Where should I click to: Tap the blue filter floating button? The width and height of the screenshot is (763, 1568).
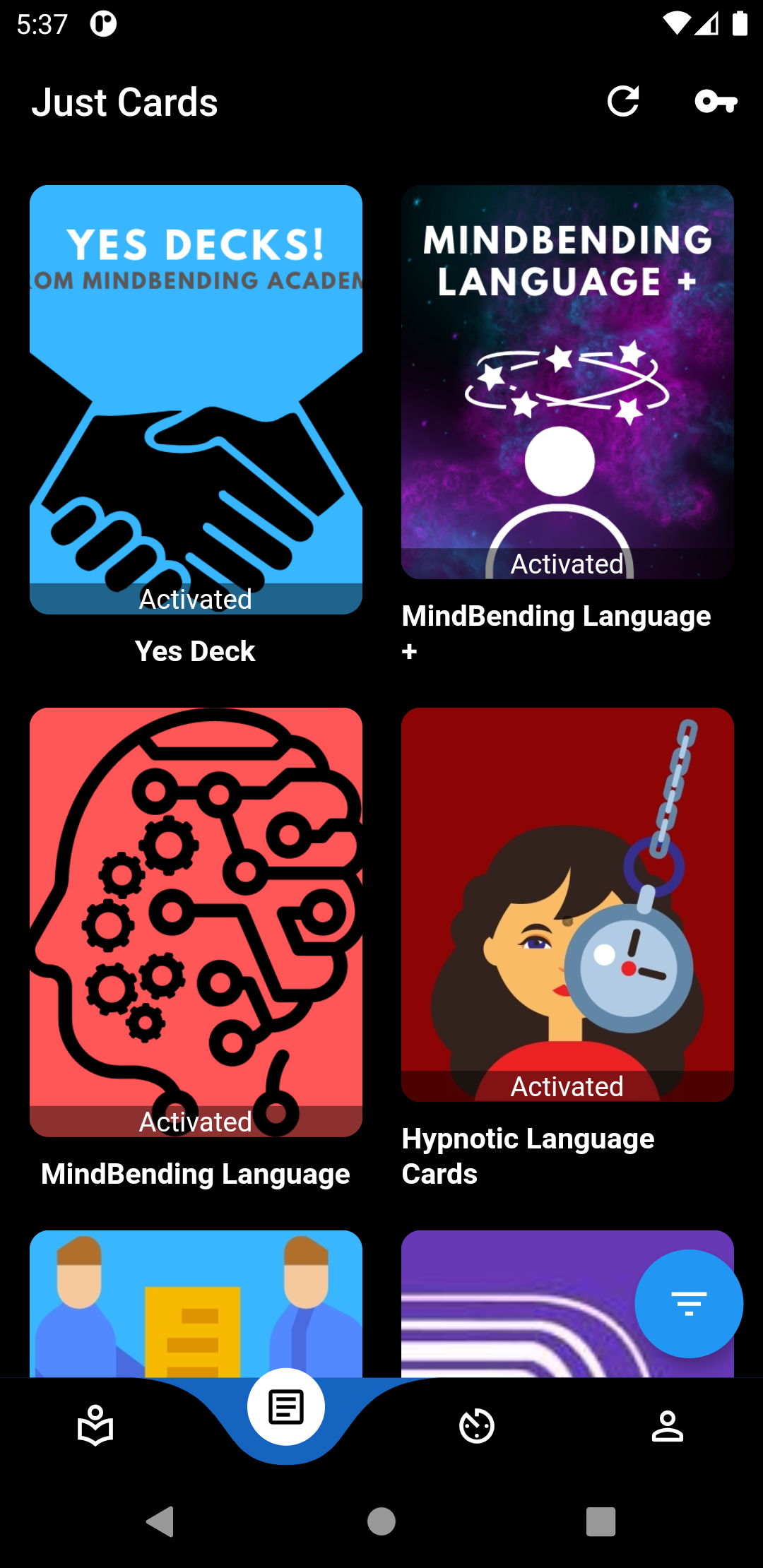(688, 1304)
